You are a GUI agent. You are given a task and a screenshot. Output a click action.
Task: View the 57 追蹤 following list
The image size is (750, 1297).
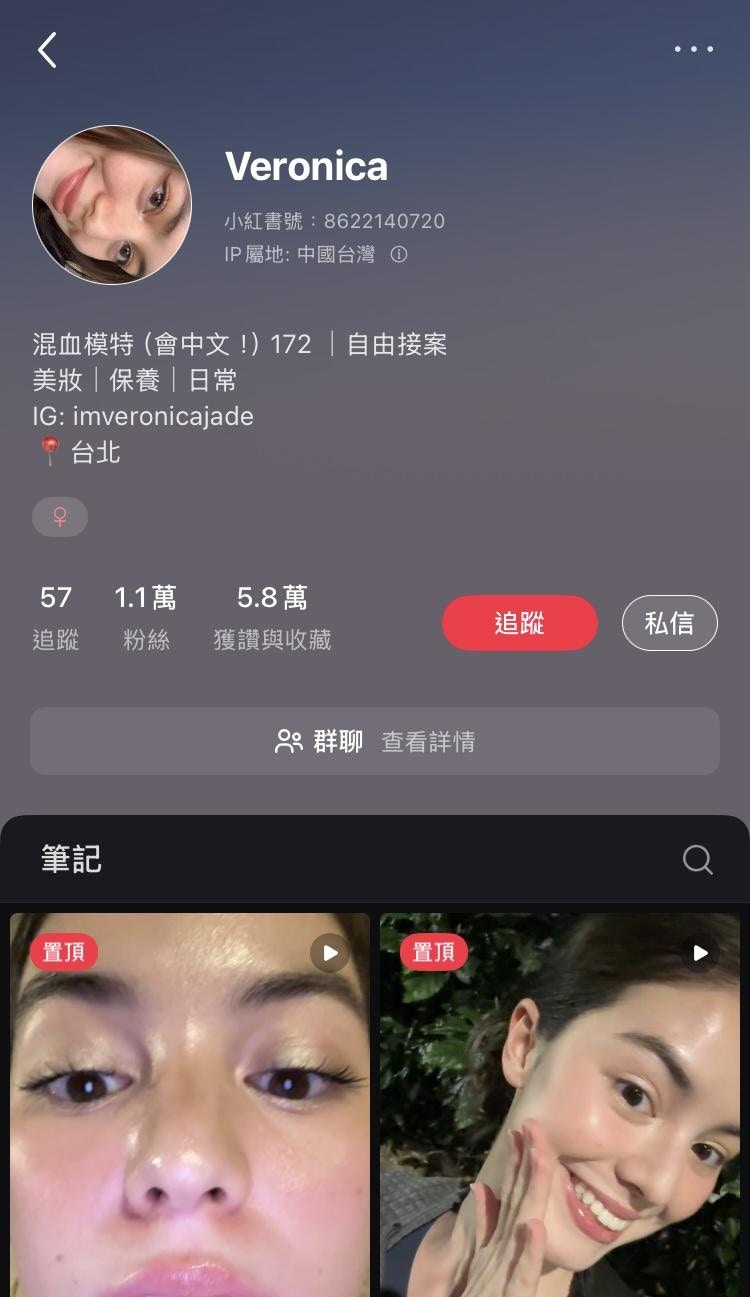(x=56, y=618)
